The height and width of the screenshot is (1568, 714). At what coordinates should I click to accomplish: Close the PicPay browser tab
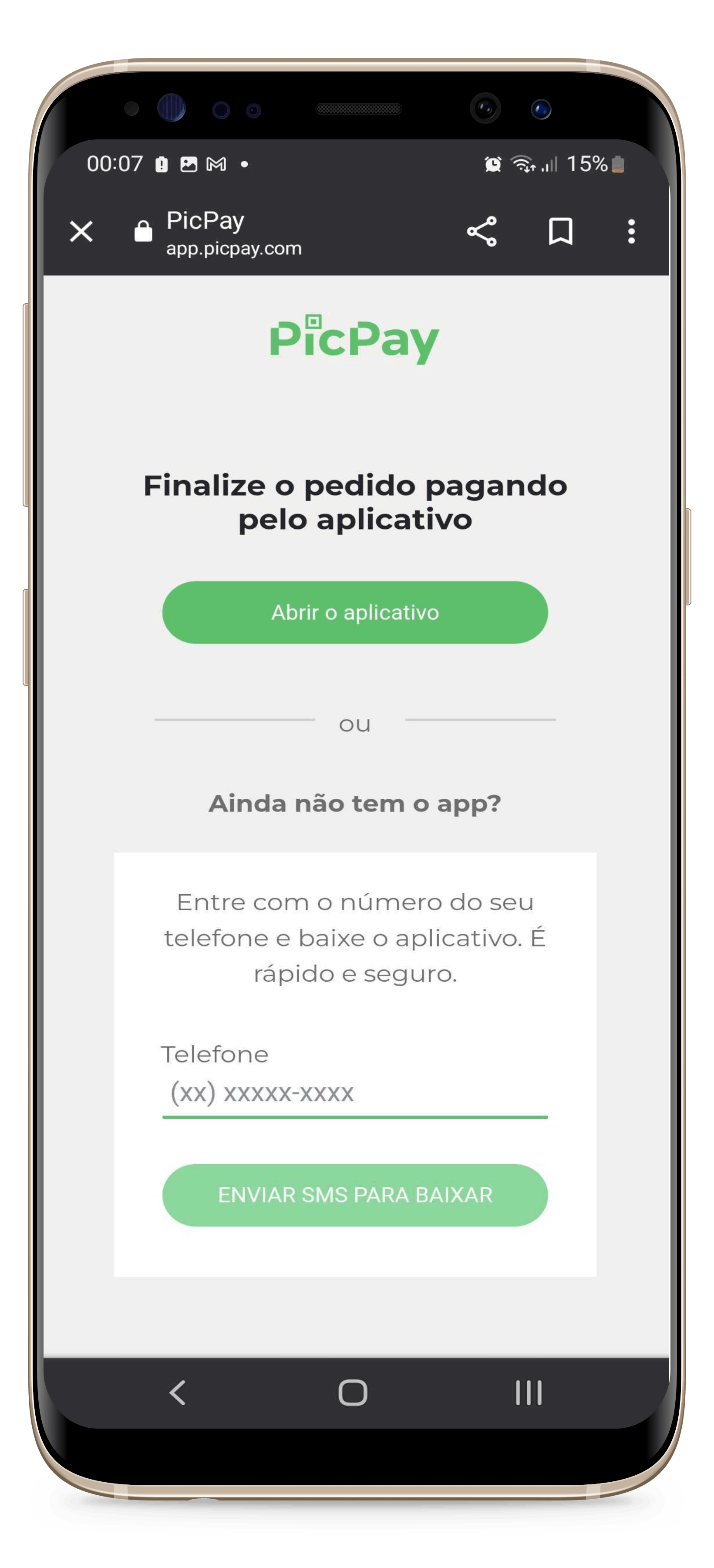81,231
